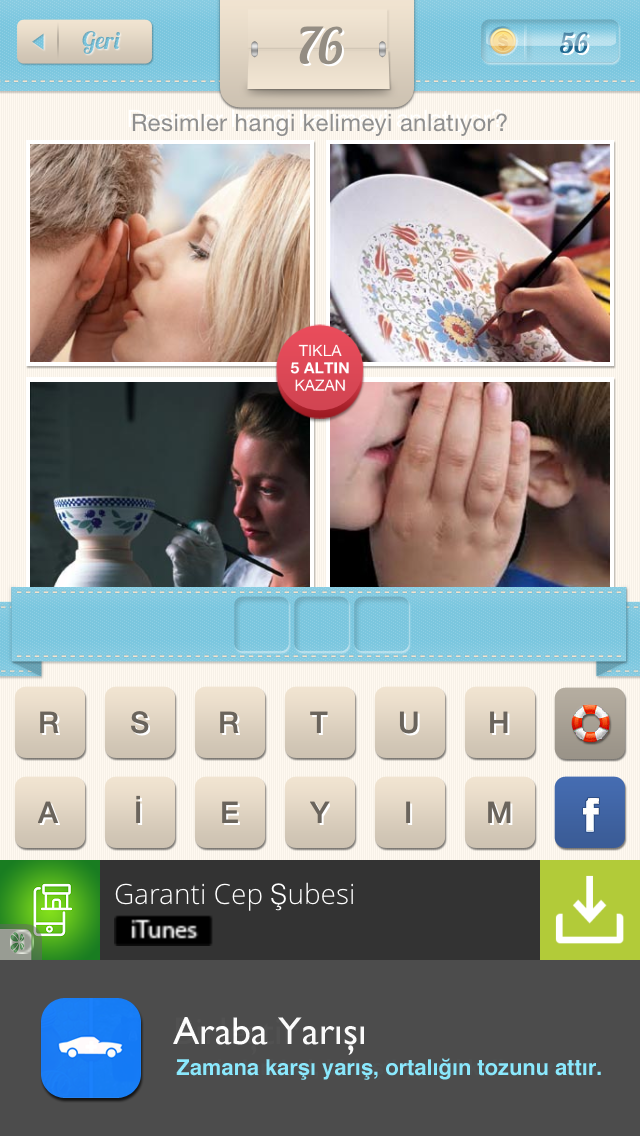This screenshot has width=640, height=1136.
Task: Tap the letter M tile
Action: point(500,813)
